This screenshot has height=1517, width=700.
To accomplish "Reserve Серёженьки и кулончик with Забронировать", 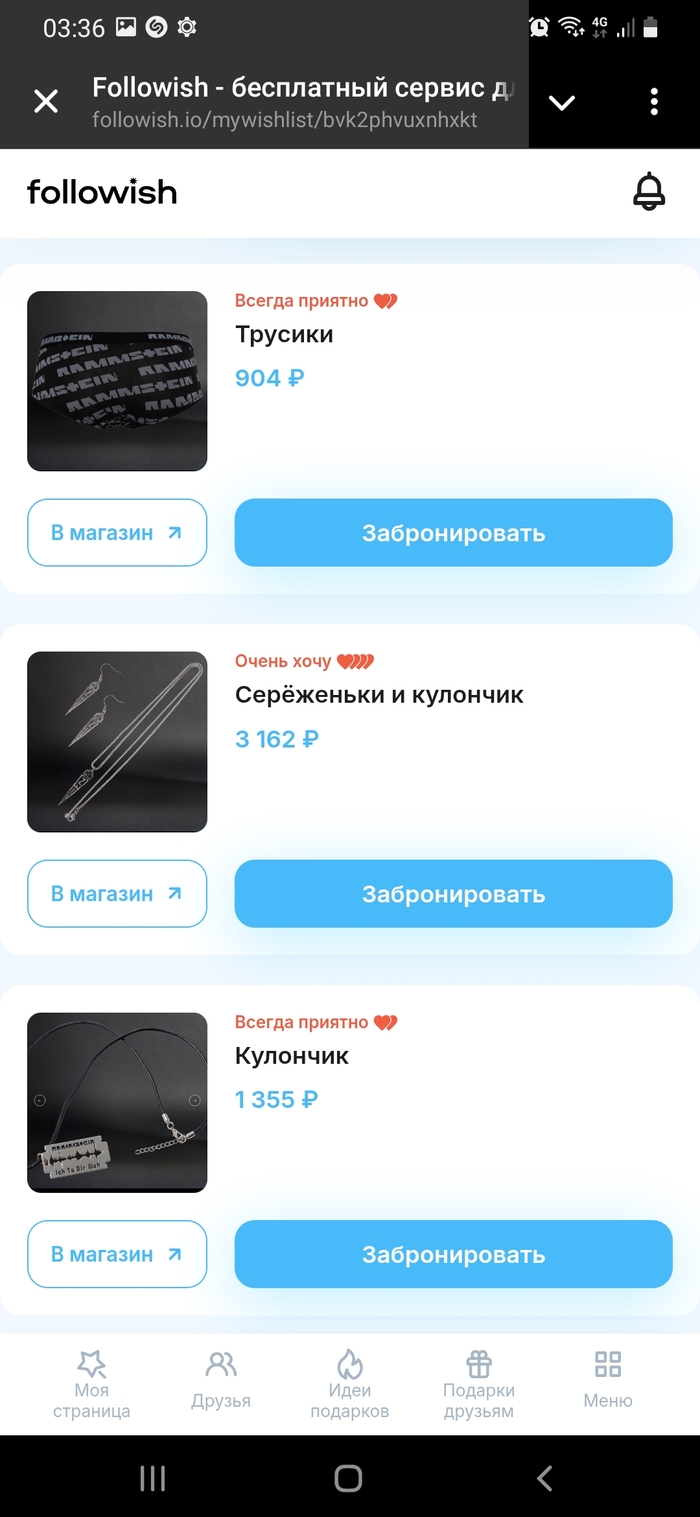I will tap(453, 894).
